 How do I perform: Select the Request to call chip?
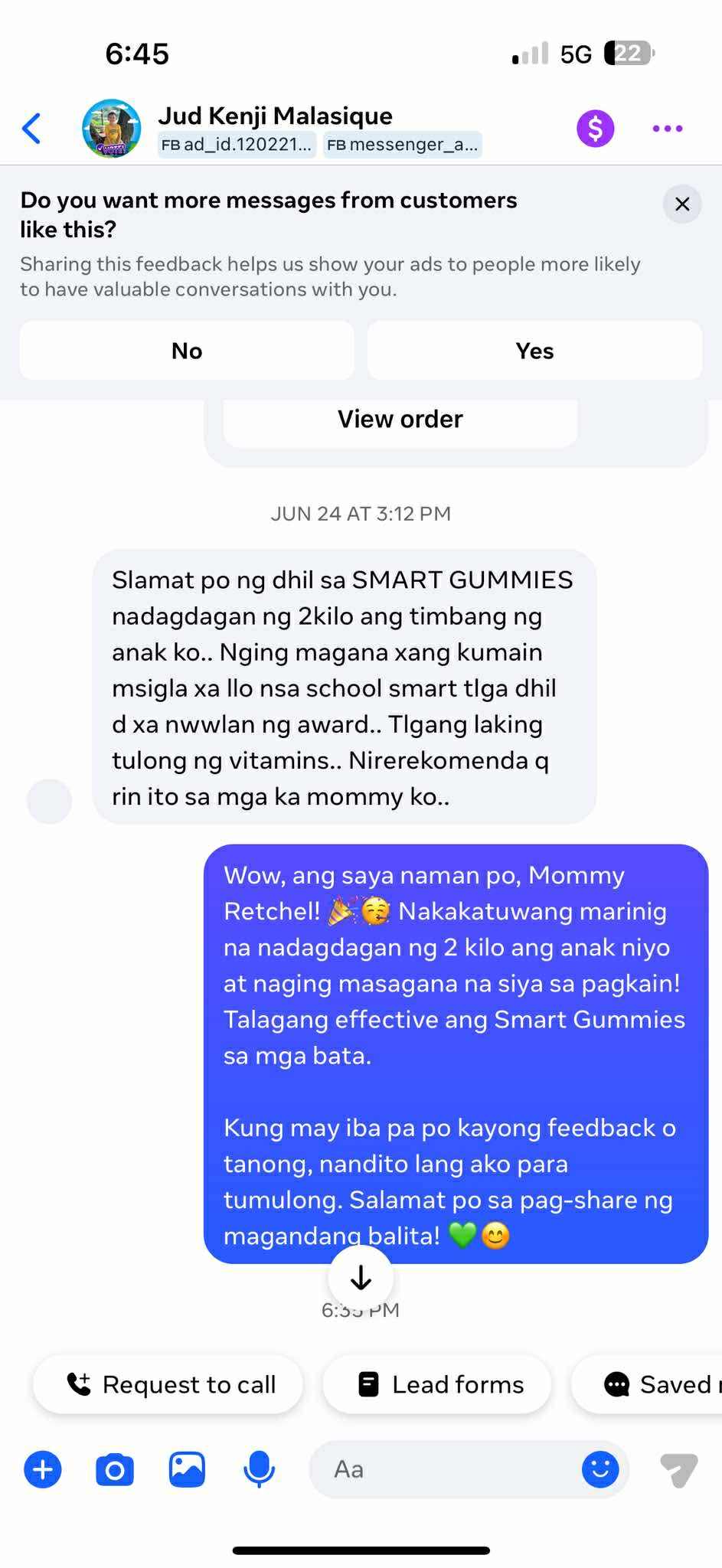tap(168, 1384)
